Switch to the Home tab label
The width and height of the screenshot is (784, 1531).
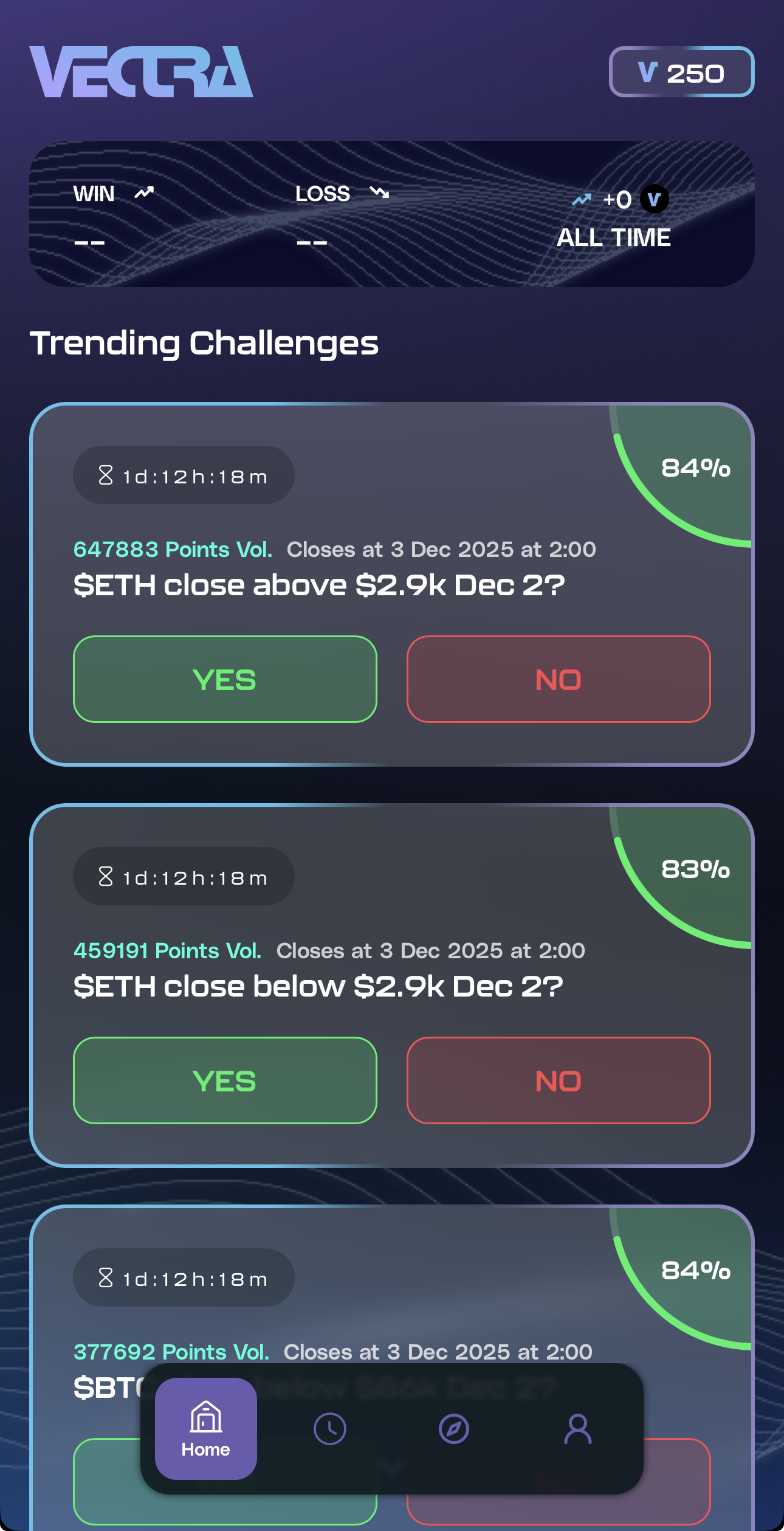click(205, 1450)
